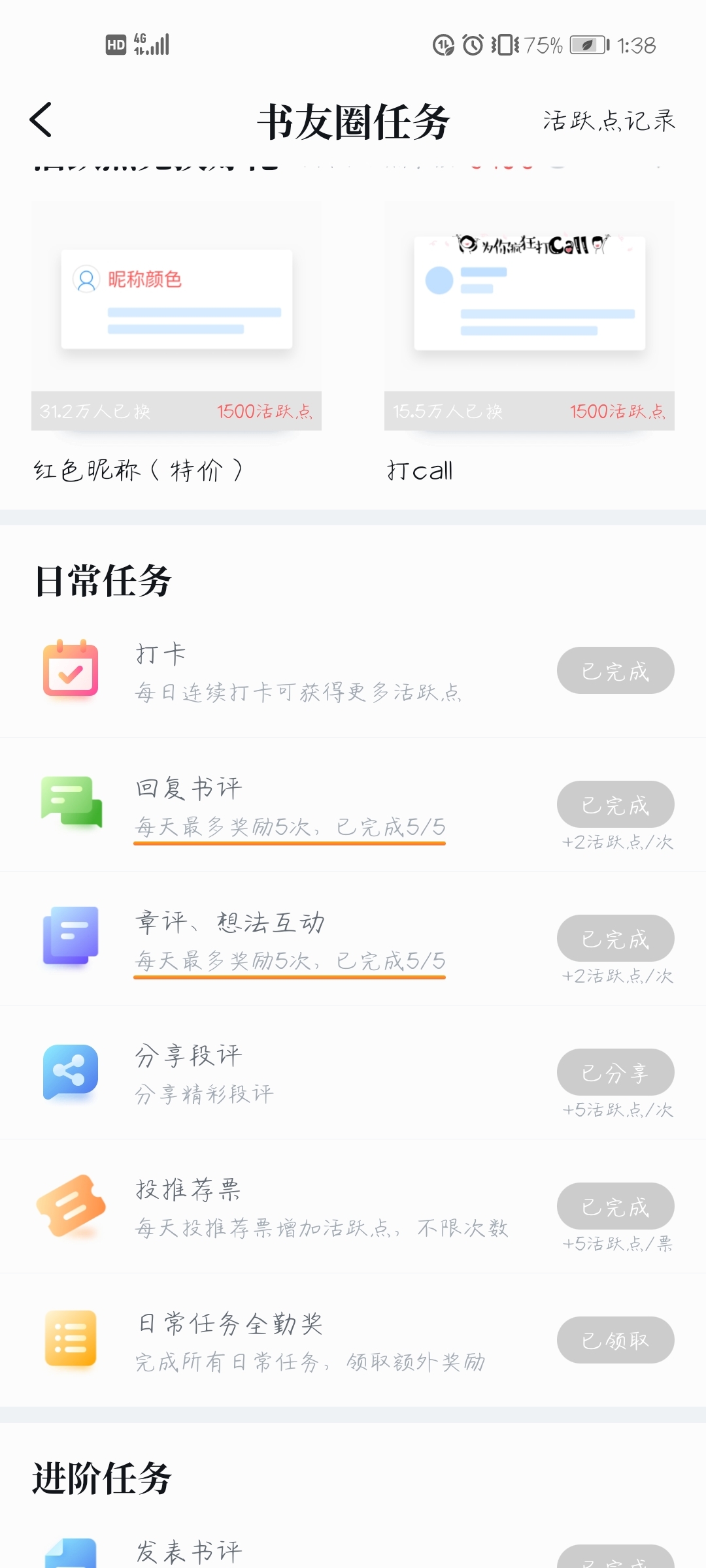Screen dimensions: 706x1568
Task: Go back using the top-left arrow
Action: 41,120
